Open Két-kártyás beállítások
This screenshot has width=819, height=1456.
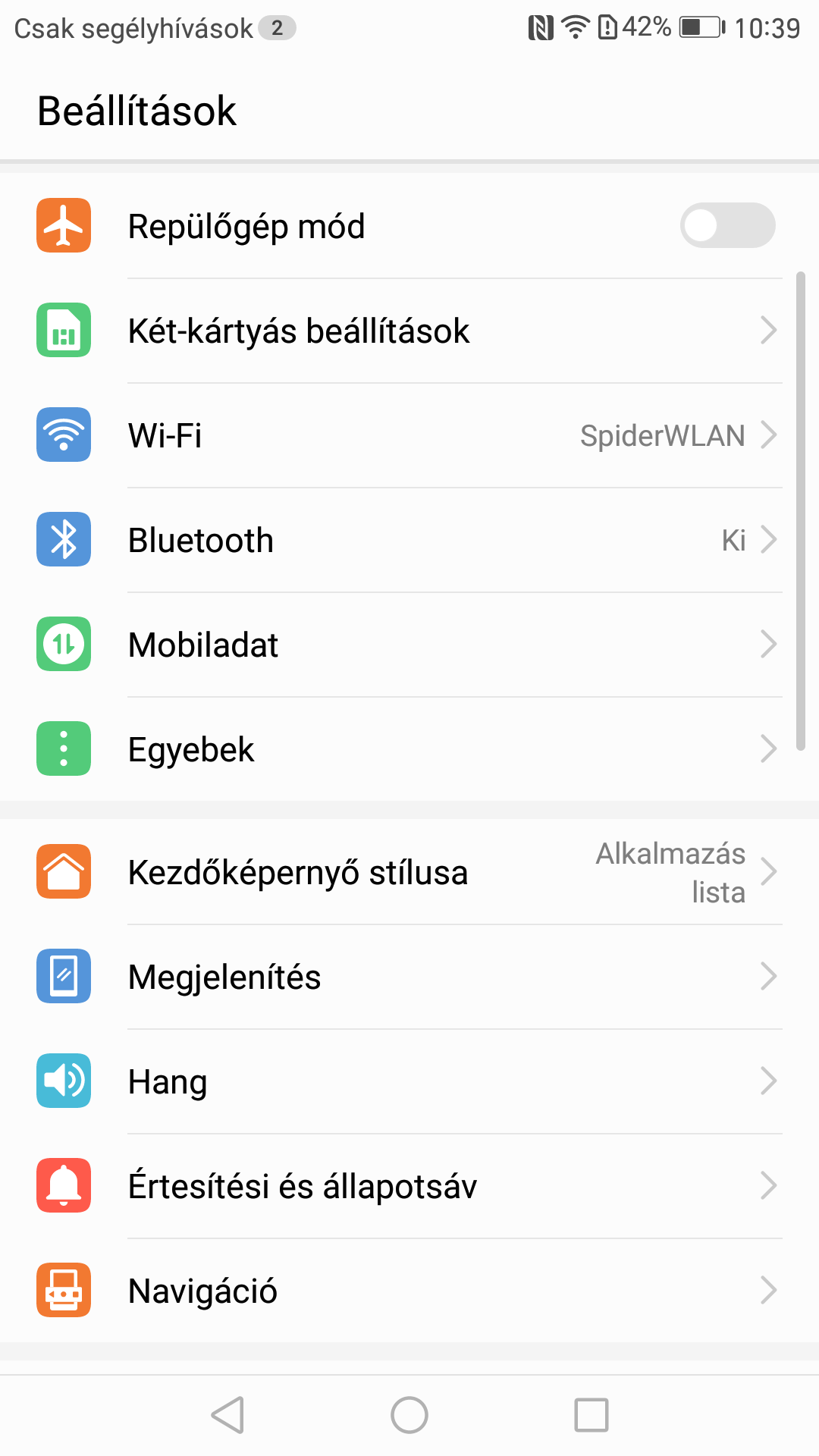pyautogui.click(x=409, y=331)
